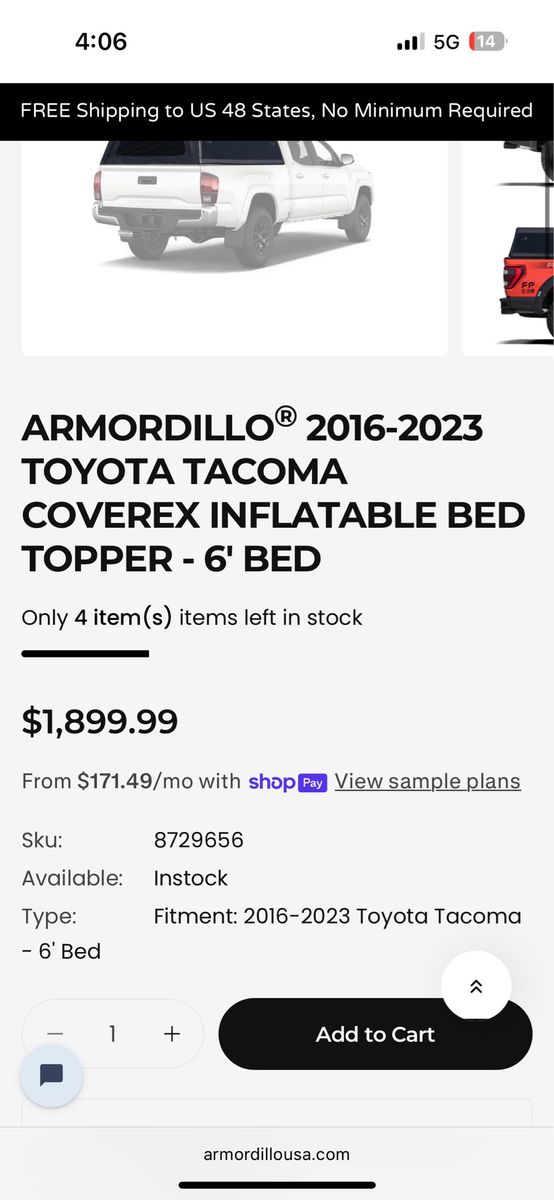The image size is (554, 1200).
Task: Increase quantity with the plus button
Action: click(172, 1034)
